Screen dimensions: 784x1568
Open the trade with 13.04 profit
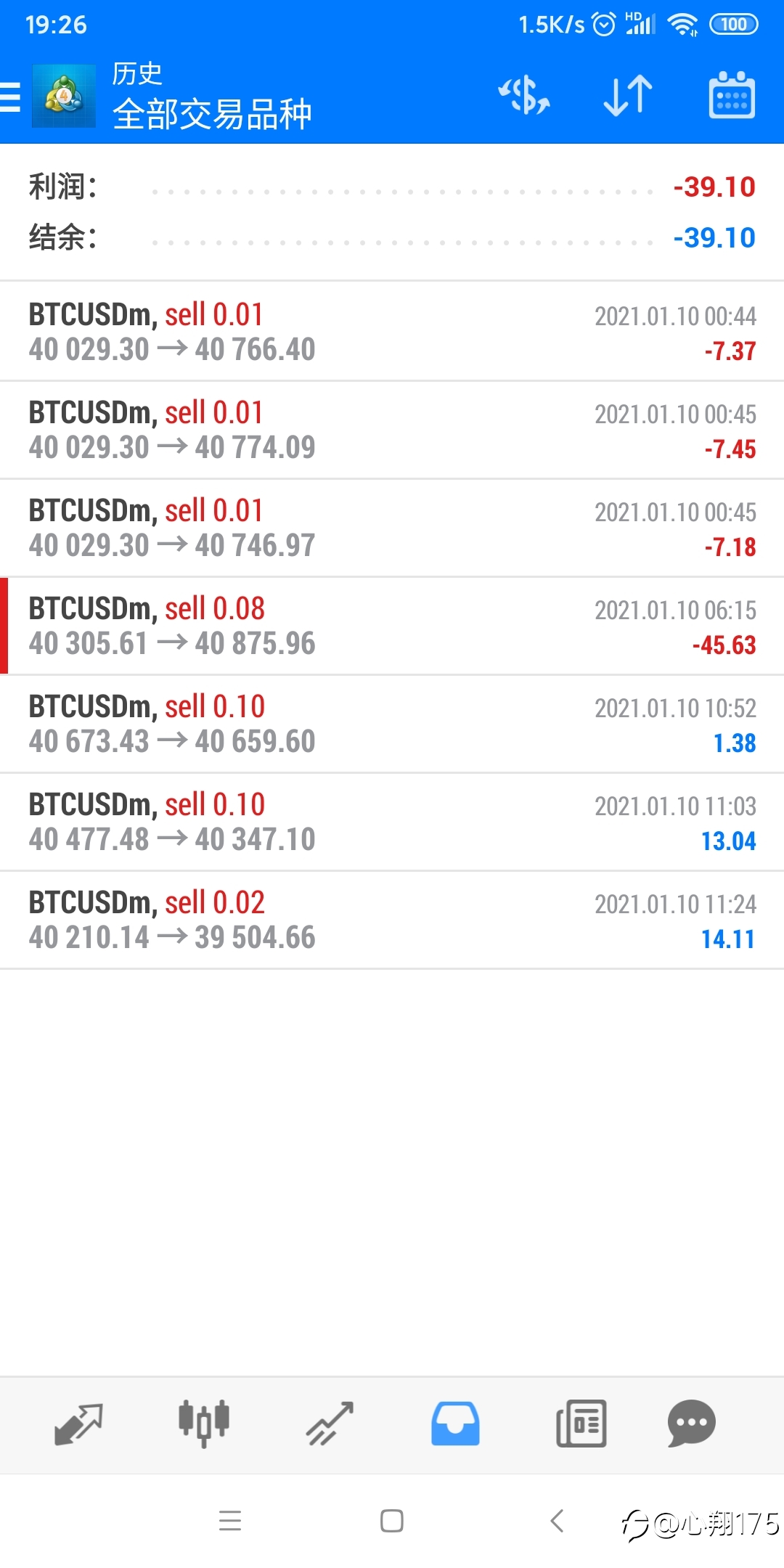pyautogui.click(x=392, y=822)
